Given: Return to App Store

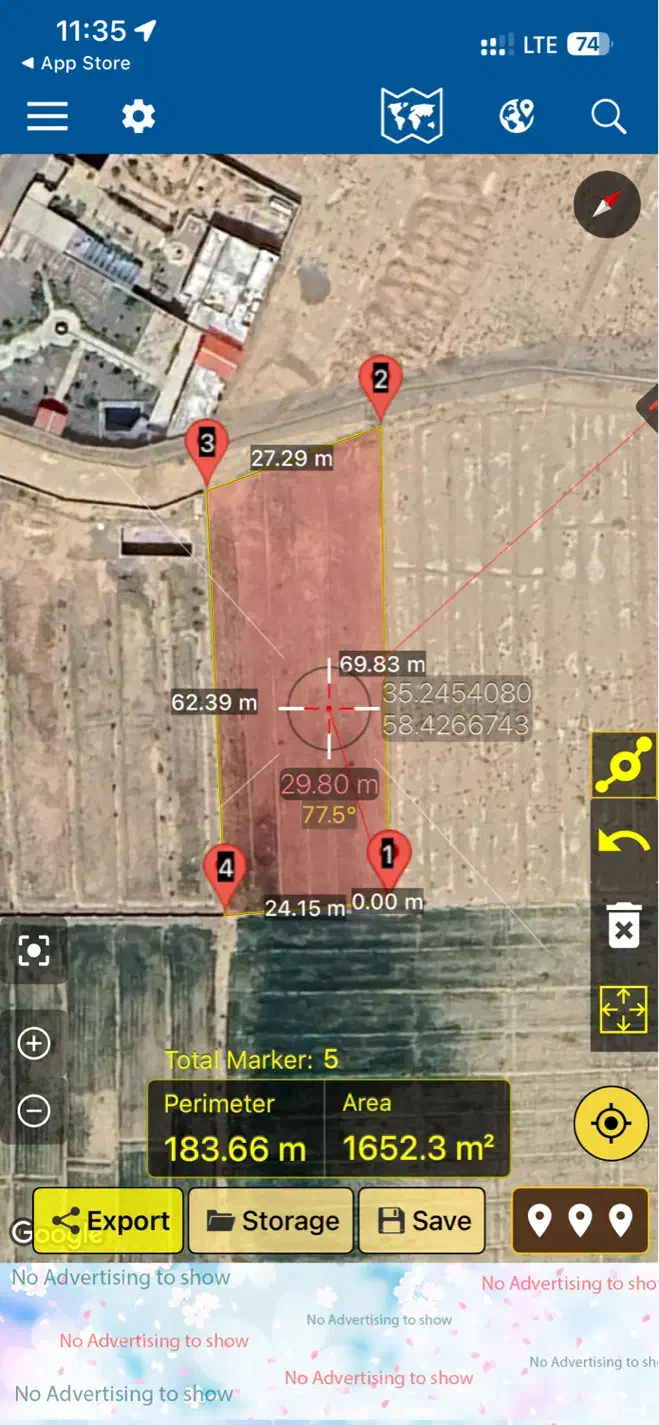Looking at the screenshot, I should [x=76, y=63].
